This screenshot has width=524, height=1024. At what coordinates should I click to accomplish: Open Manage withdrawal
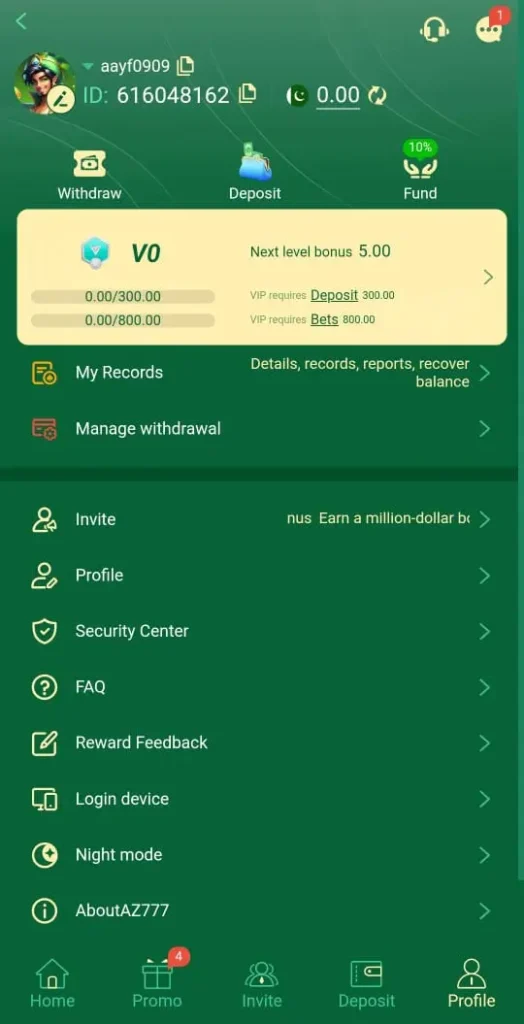click(x=261, y=429)
